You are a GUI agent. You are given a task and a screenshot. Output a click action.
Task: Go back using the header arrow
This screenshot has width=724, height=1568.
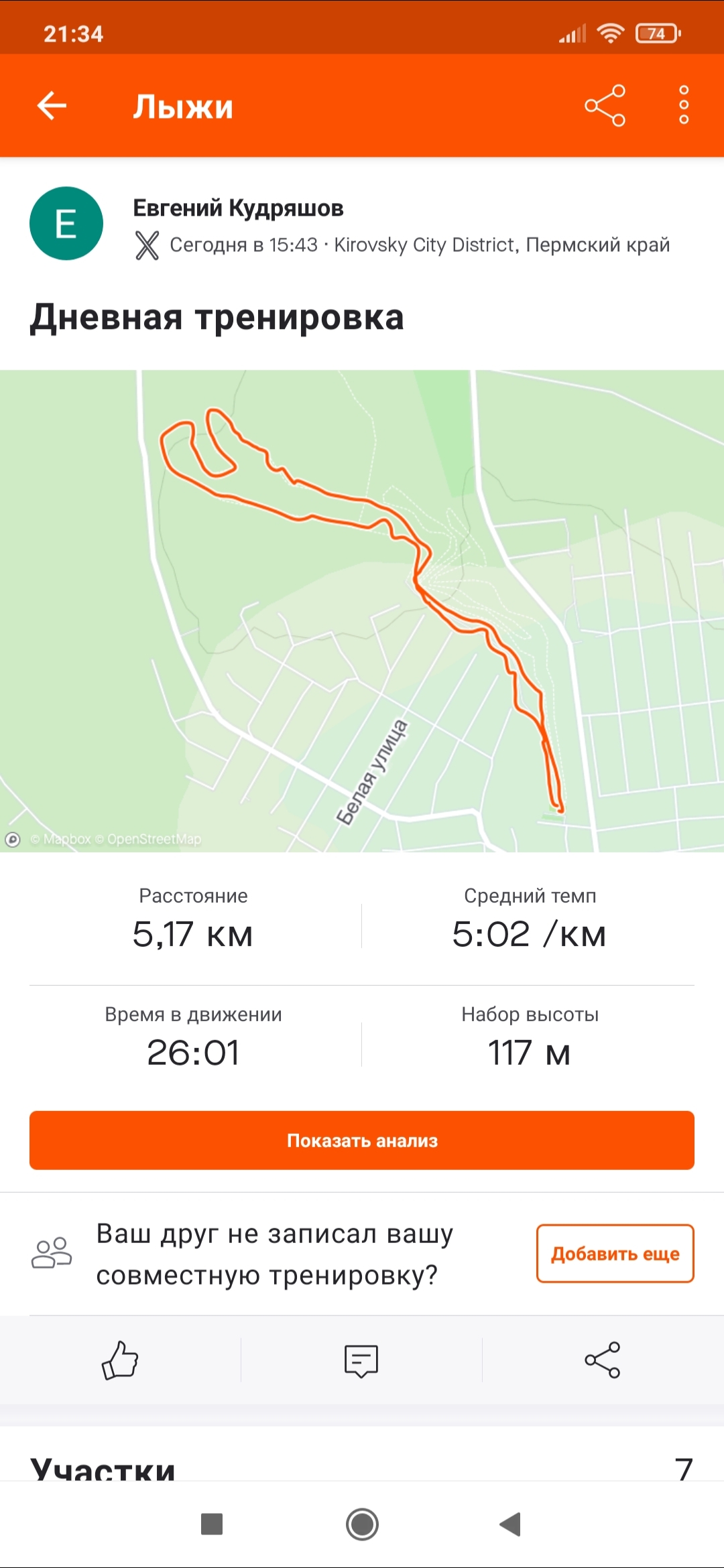pos(52,106)
